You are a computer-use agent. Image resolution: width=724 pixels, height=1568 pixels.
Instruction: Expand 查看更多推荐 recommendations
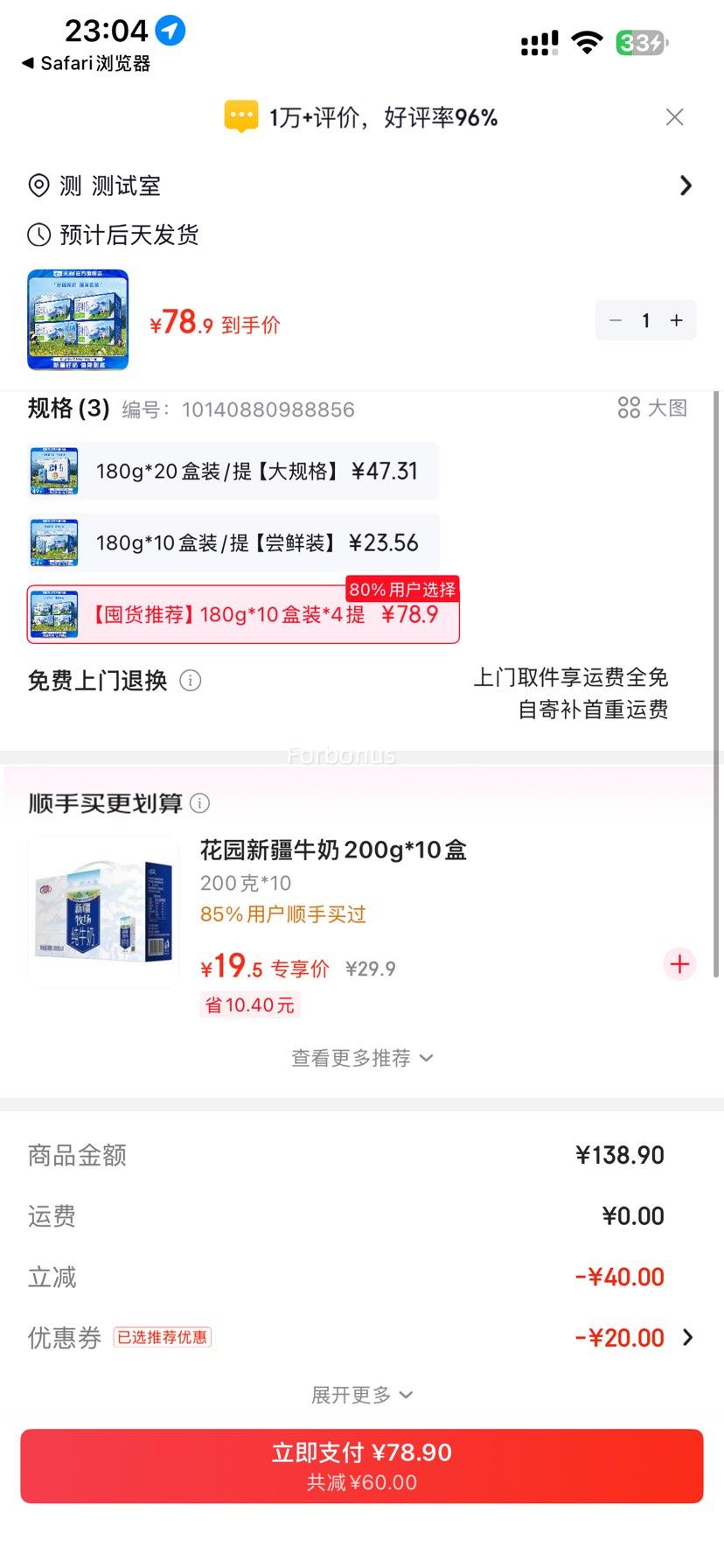[362, 1057]
